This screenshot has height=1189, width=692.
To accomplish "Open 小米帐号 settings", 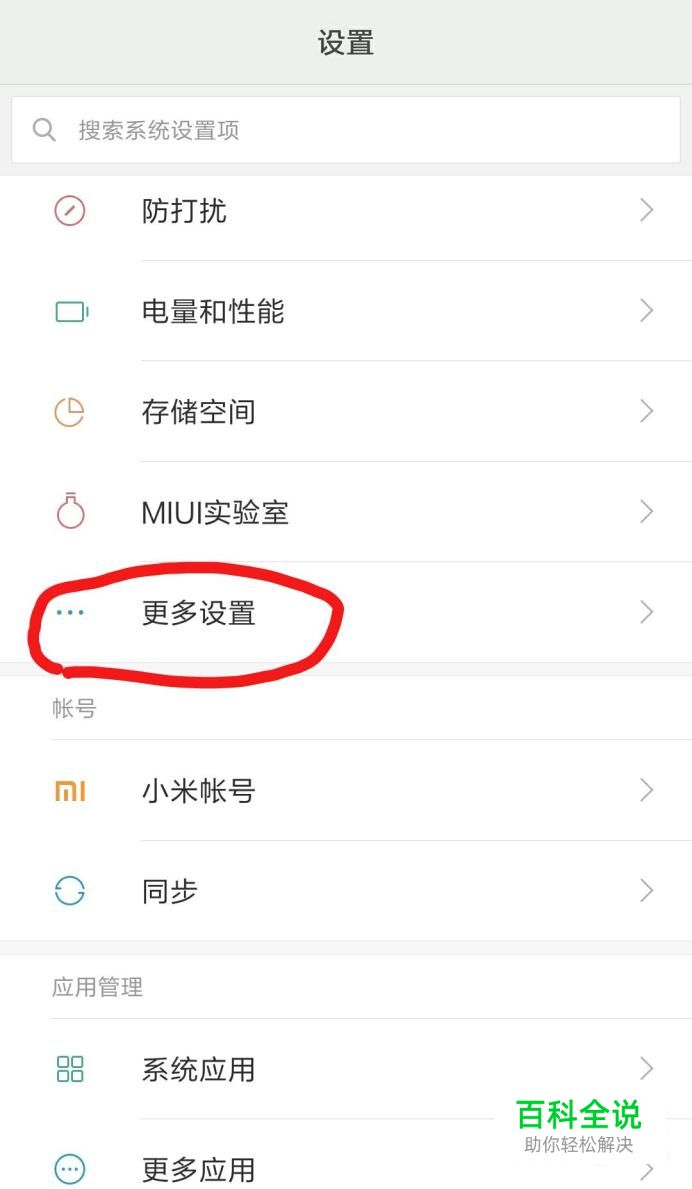I will pos(346,790).
